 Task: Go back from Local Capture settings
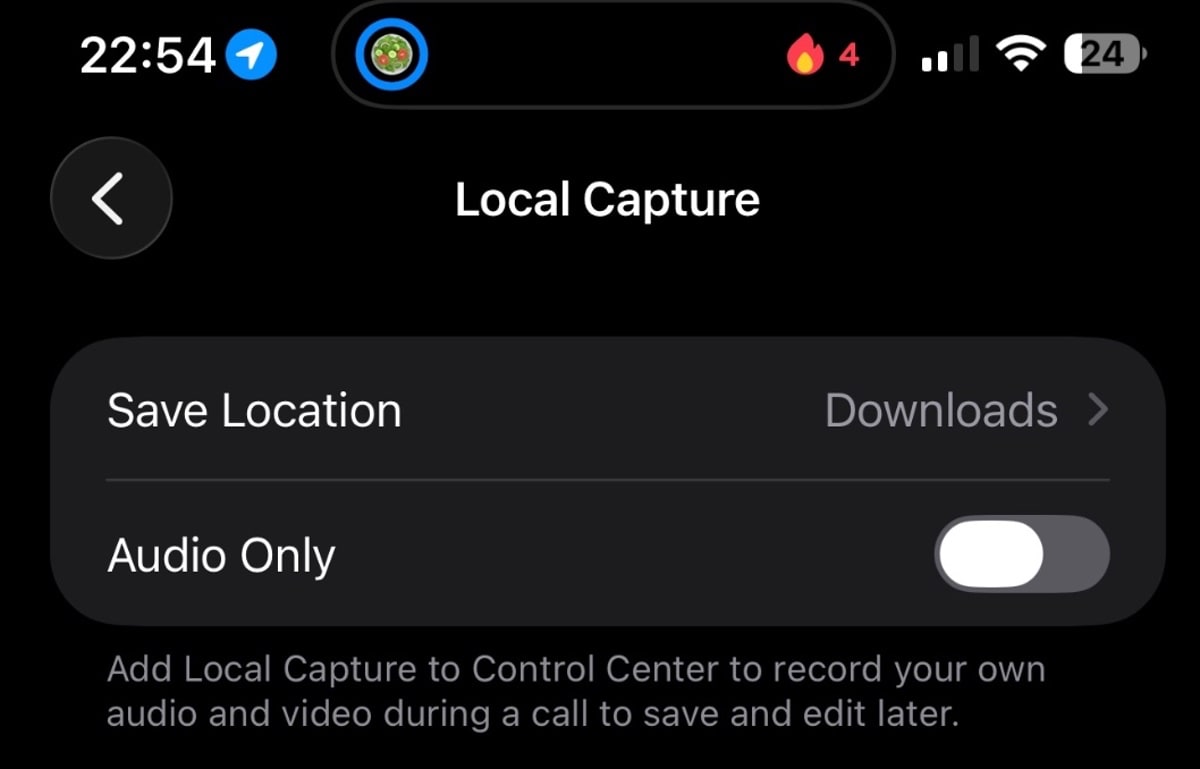pos(111,198)
